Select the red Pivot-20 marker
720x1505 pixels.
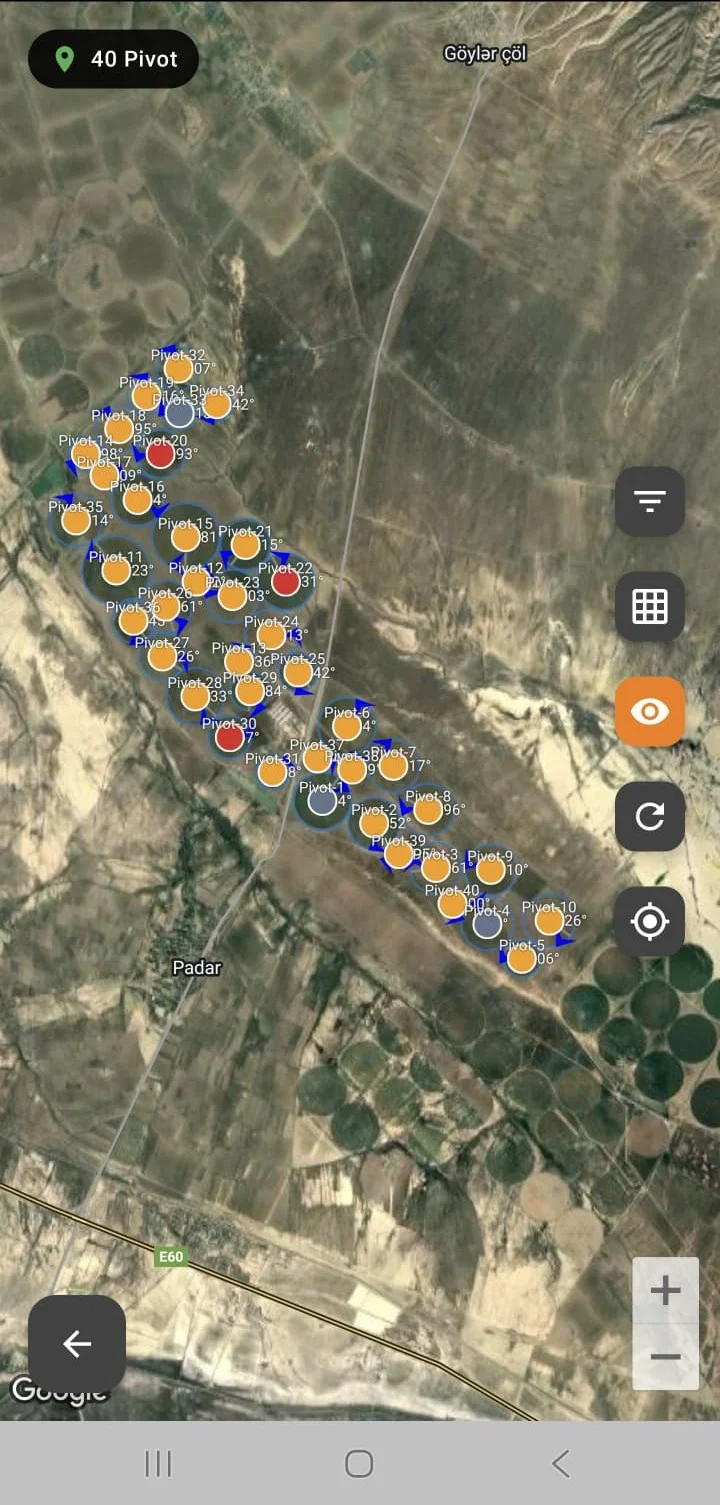pos(163,452)
